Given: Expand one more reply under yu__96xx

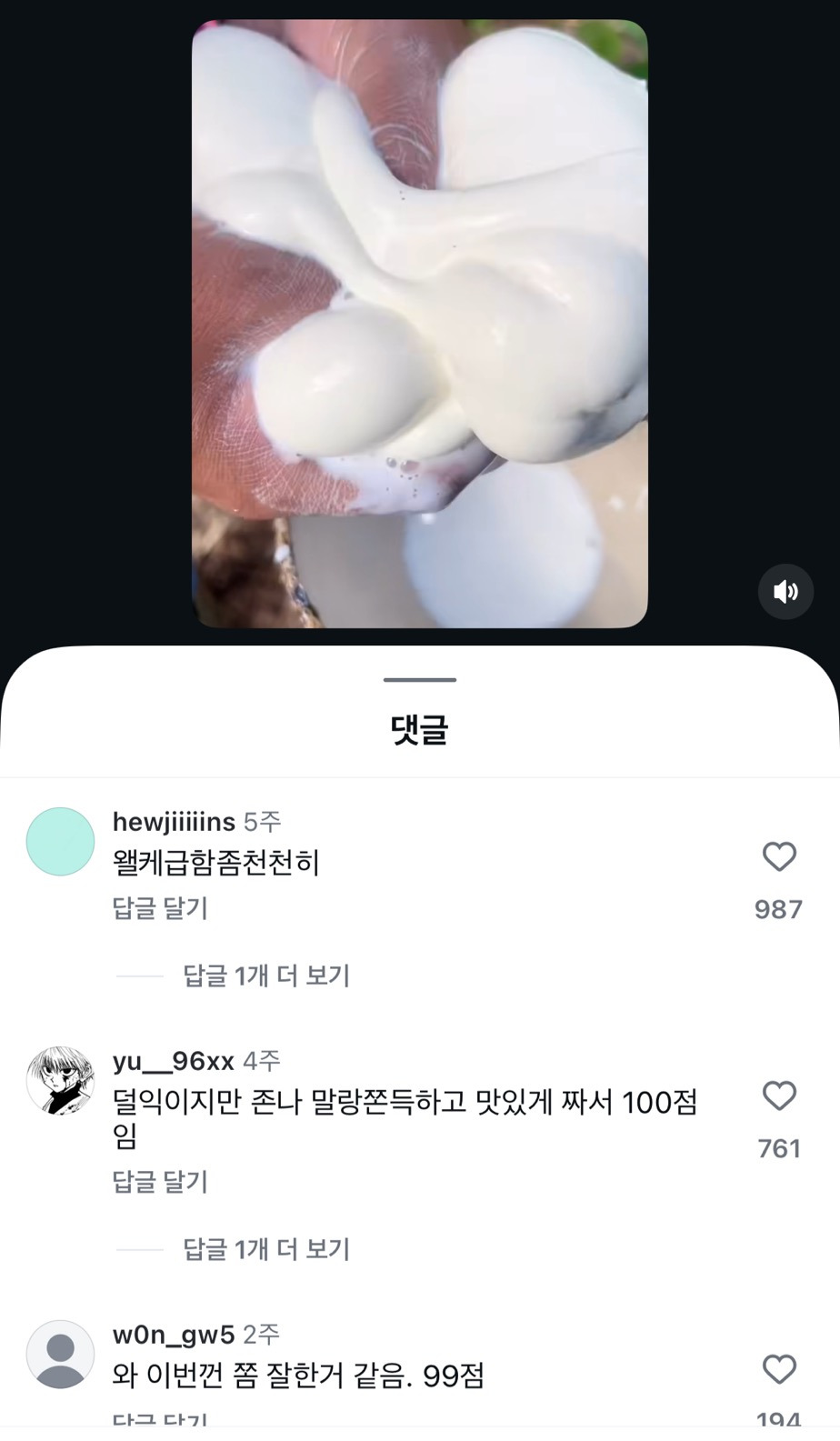Looking at the screenshot, I should tap(265, 1249).
